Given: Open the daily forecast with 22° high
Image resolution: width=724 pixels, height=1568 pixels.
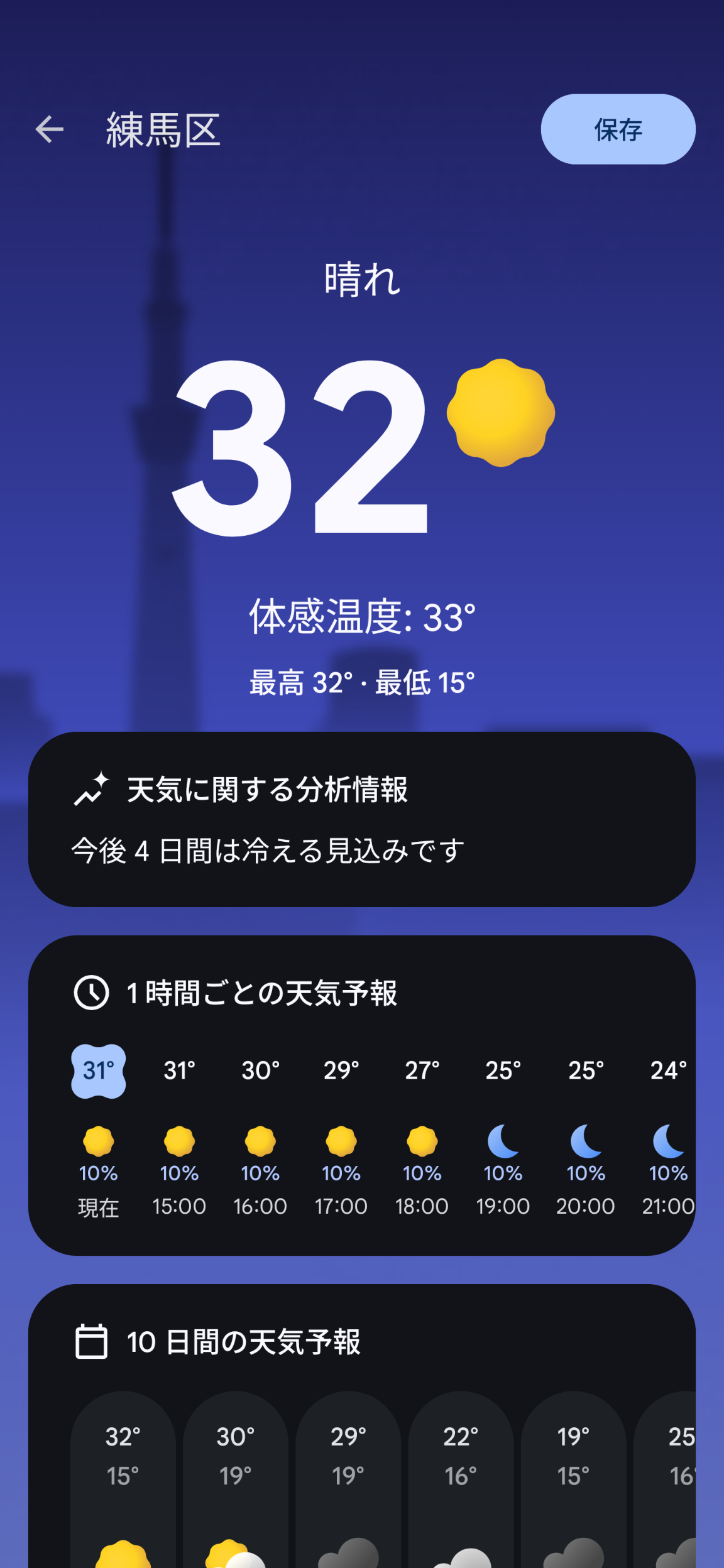Looking at the screenshot, I should pos(461,1476).
